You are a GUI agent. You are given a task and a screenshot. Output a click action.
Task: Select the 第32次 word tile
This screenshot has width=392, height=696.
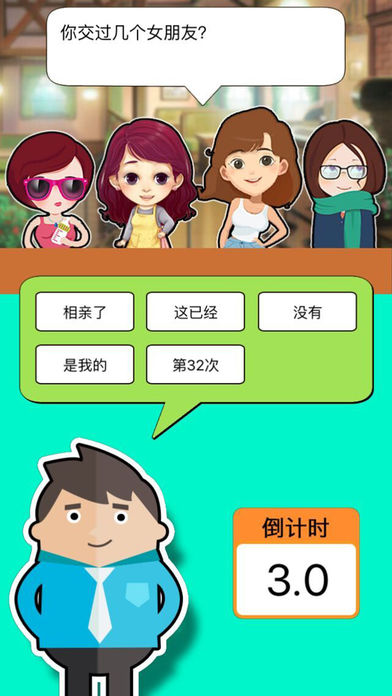tap(195, 364)
